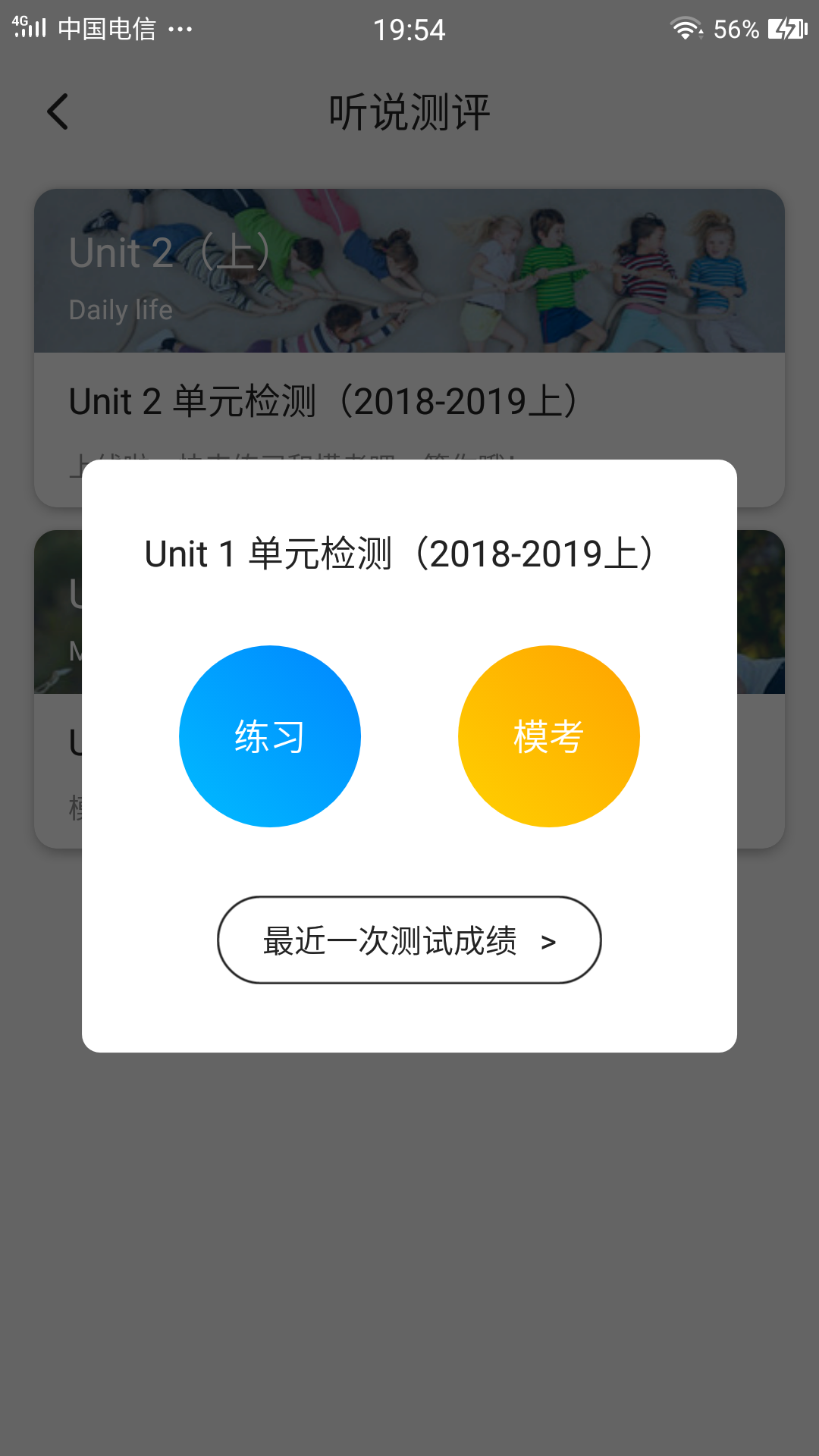Screen dimensions: 819x1456
Task: View 最近一次测试成绩 results
Action: coord(409,940)
